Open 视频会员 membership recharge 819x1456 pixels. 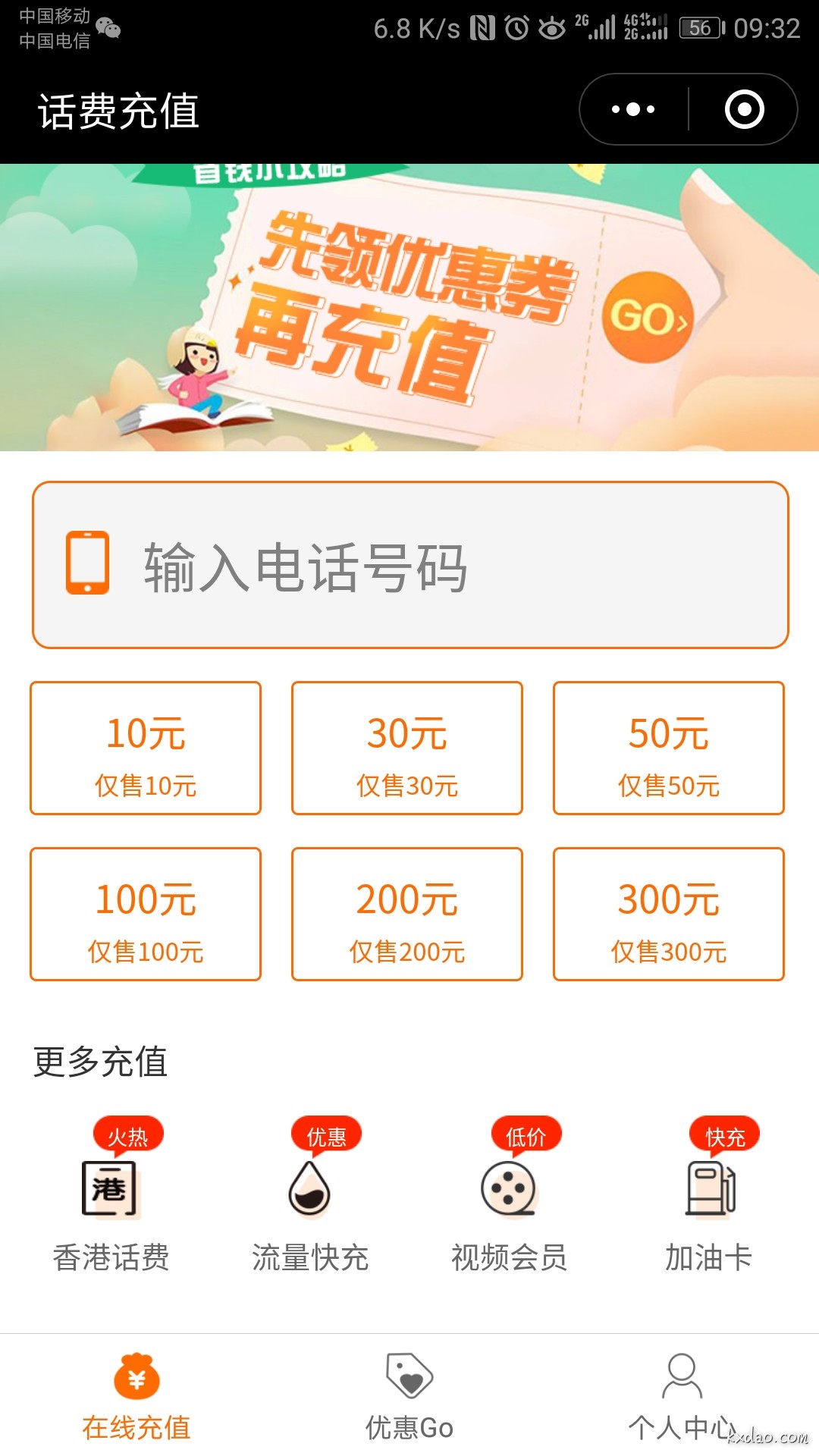[x=509, y=1206]
